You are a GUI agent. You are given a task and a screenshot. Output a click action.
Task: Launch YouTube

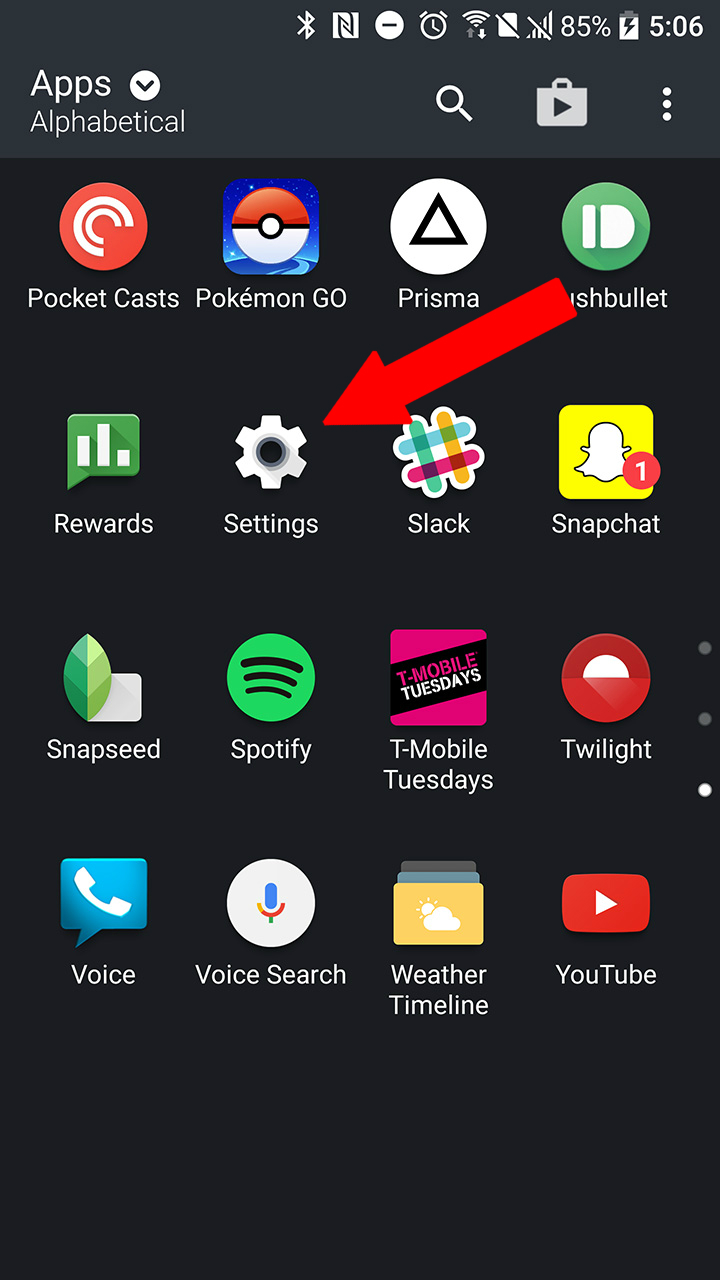[606, 903]
